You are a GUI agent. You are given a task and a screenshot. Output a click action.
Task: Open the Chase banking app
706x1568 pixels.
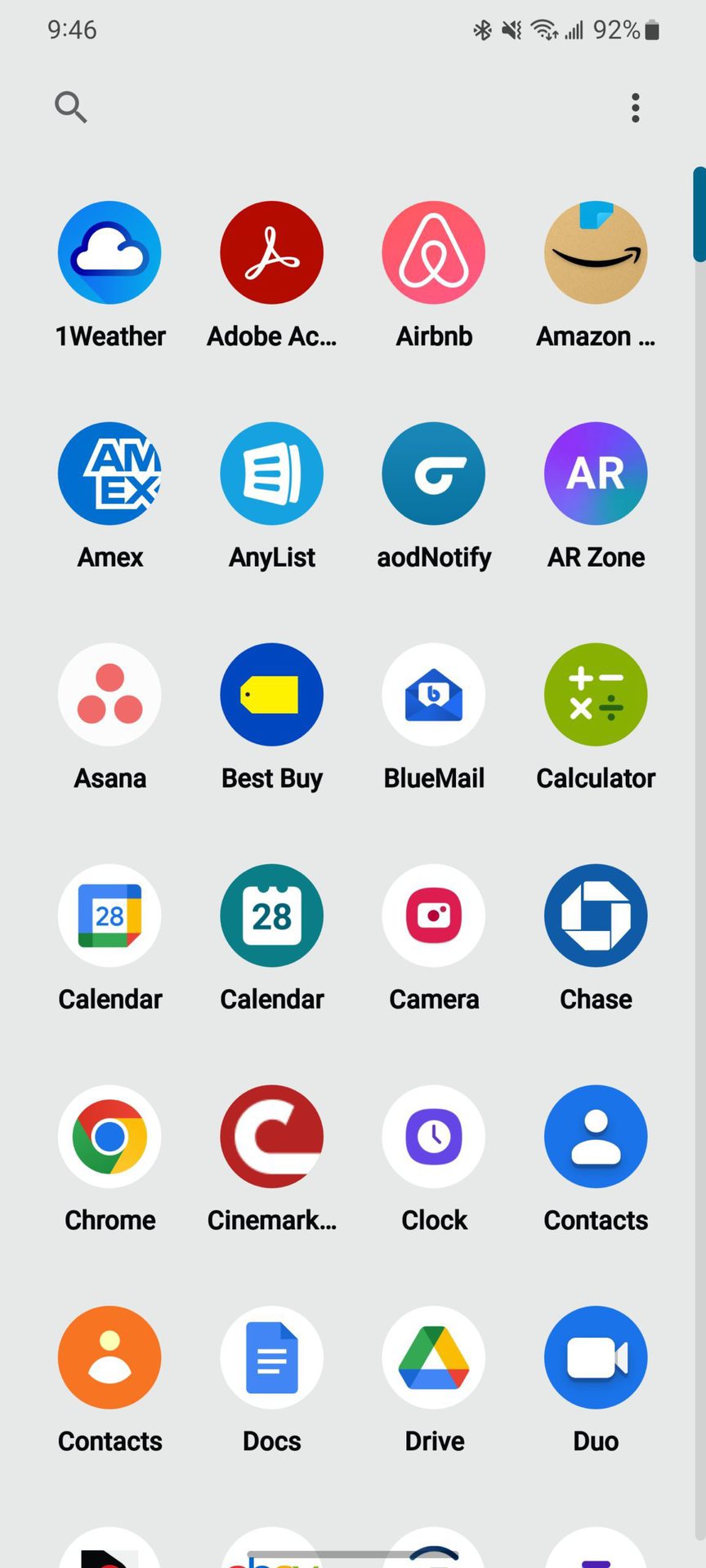click(x=596, y=916)
